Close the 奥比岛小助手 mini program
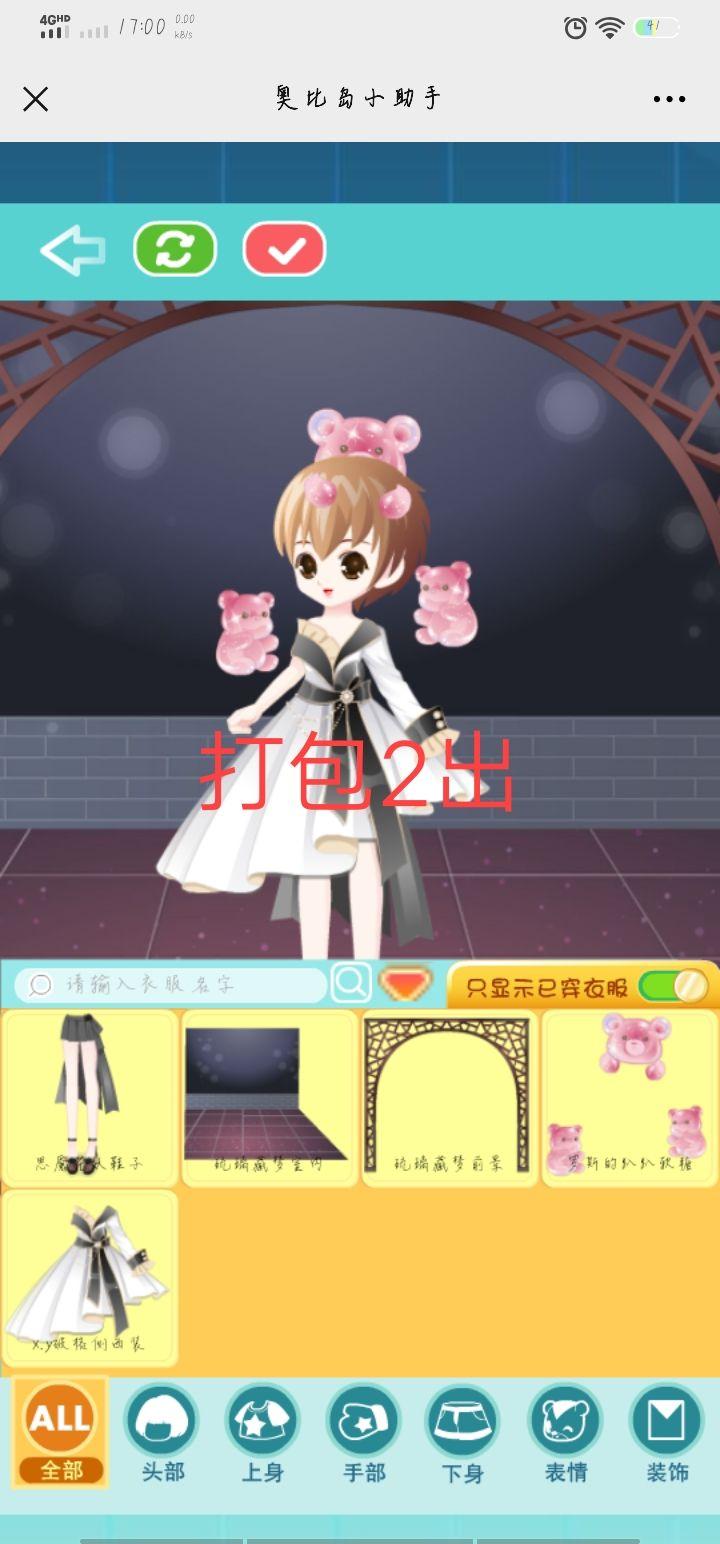 (x=36, y=99)
